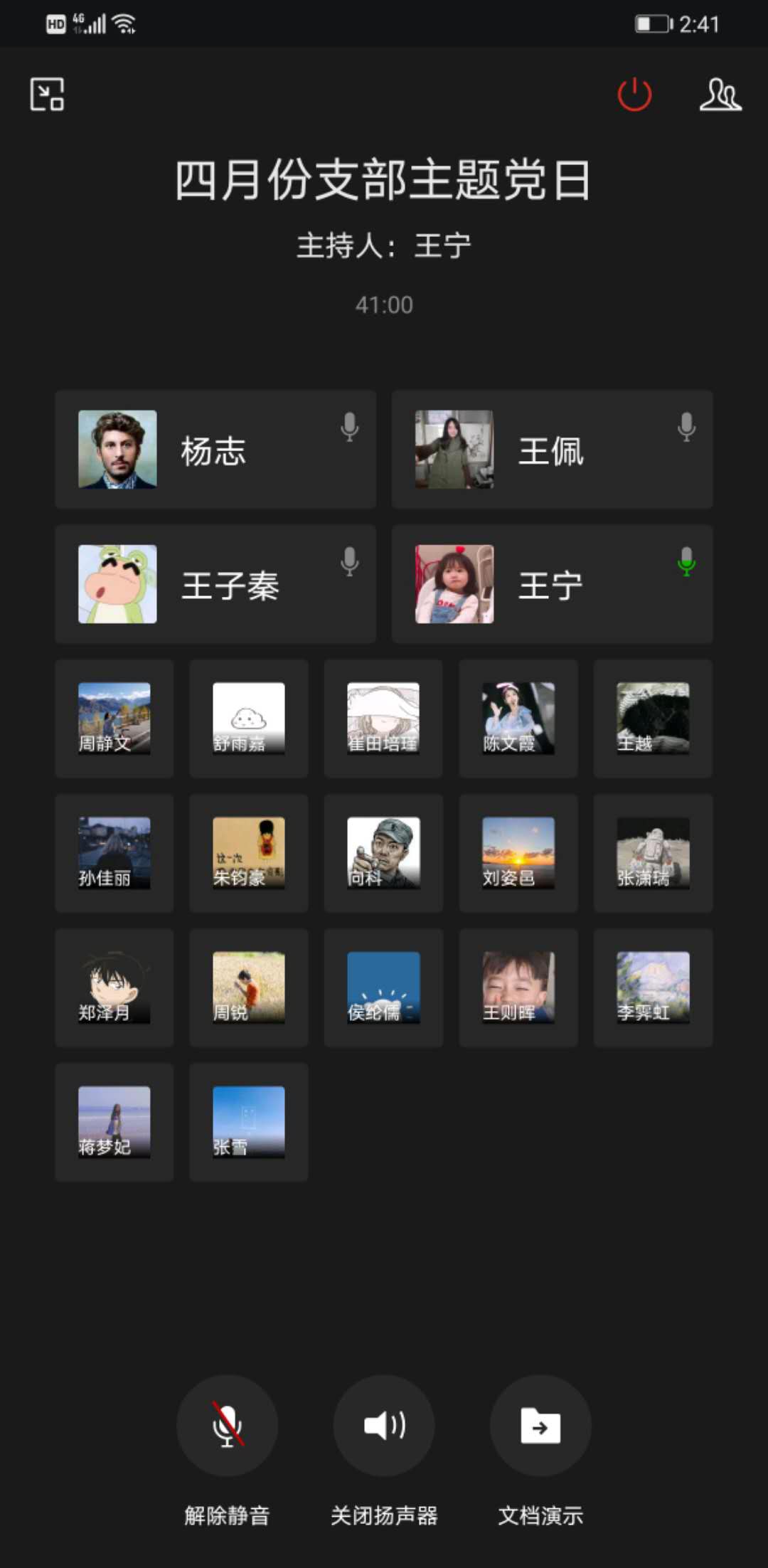The width and height of the screenshot is (768, 1568).
Task: Tap 解除静音 to unmute the microphone
Action: [x=227, y=1425]
